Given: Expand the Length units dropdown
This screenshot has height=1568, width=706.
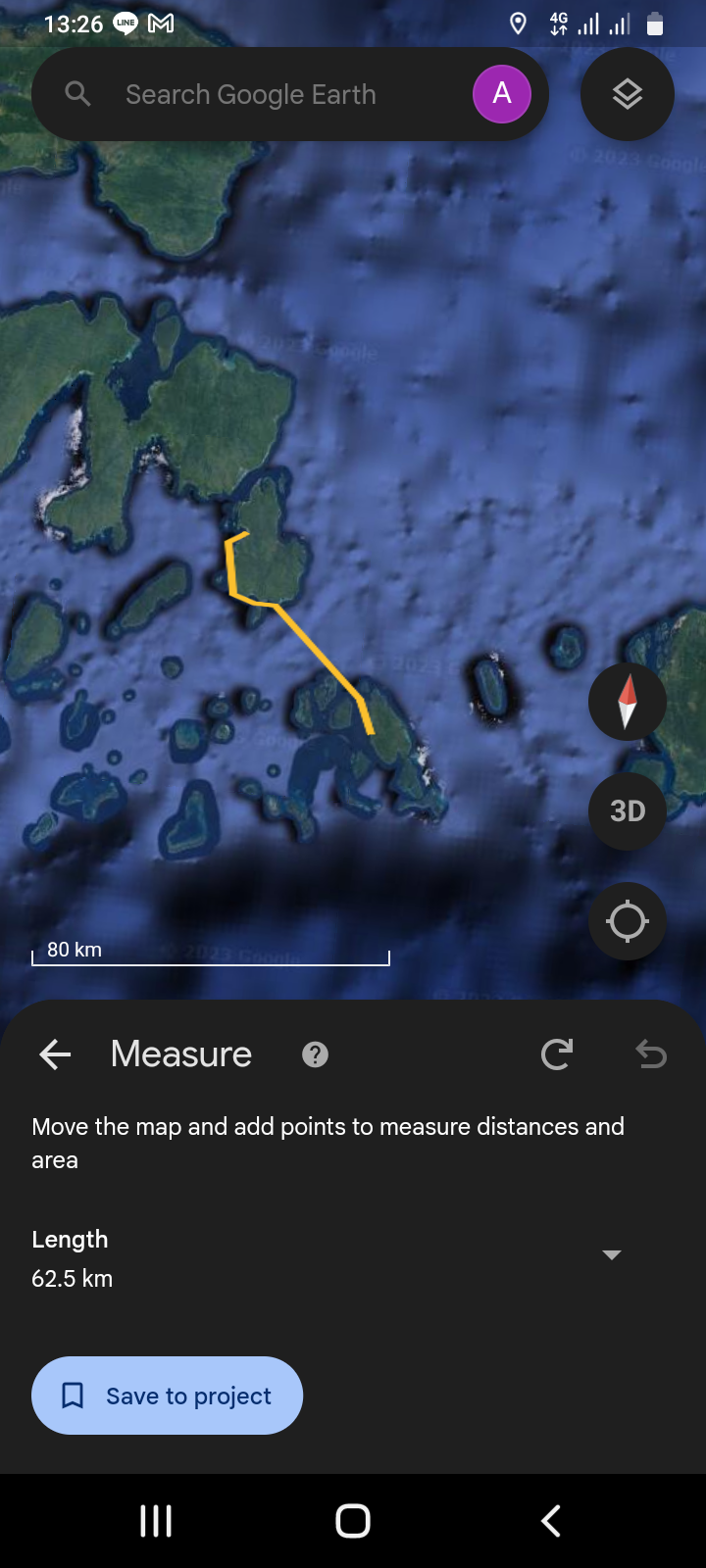Looking at the screenshot, I should pos(612,1255).
